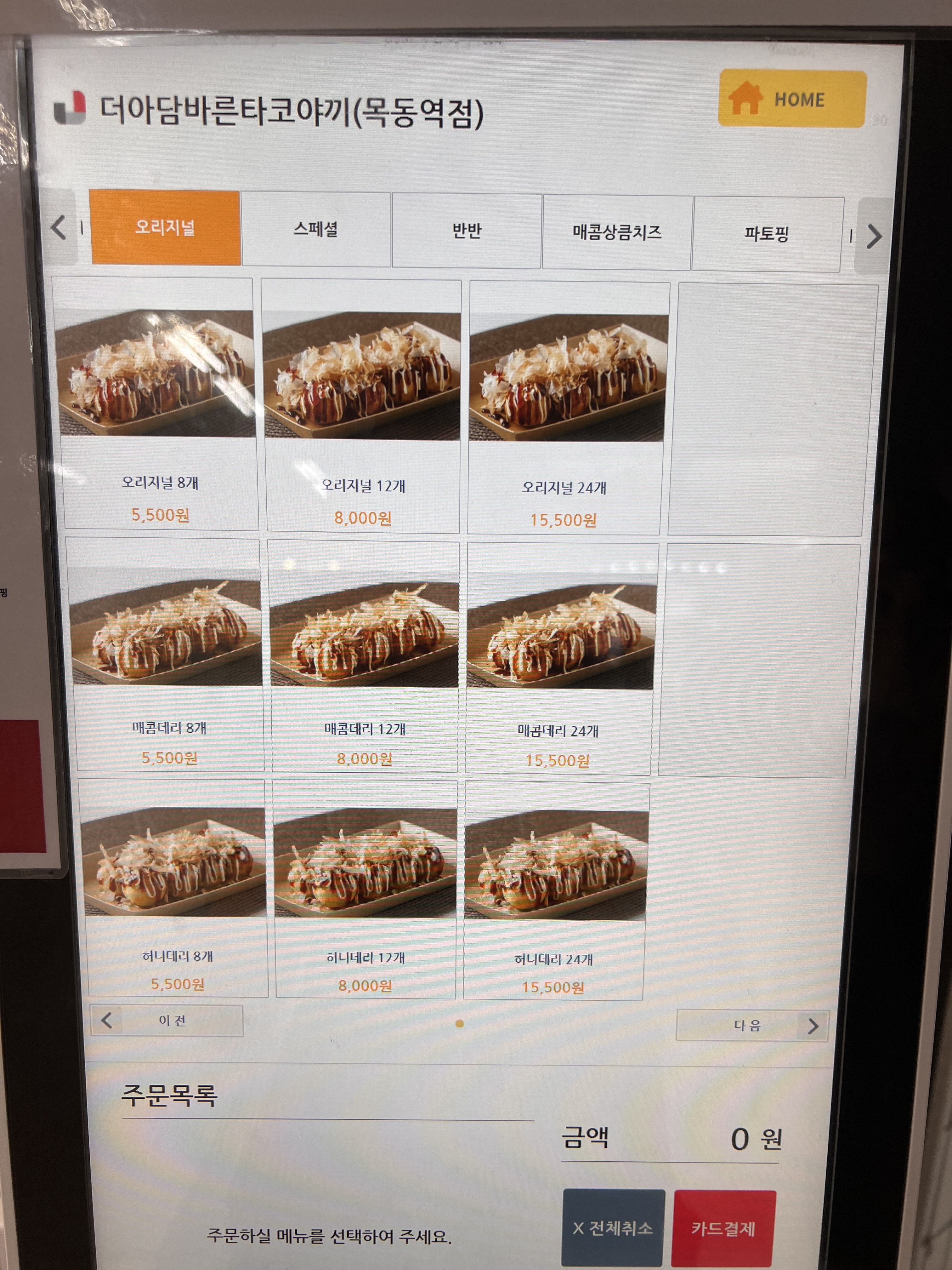The height and width of the screenshot is (1270, 952).
Task: Pick the 매콤데리 24개 item
Action: pos(560,659)
